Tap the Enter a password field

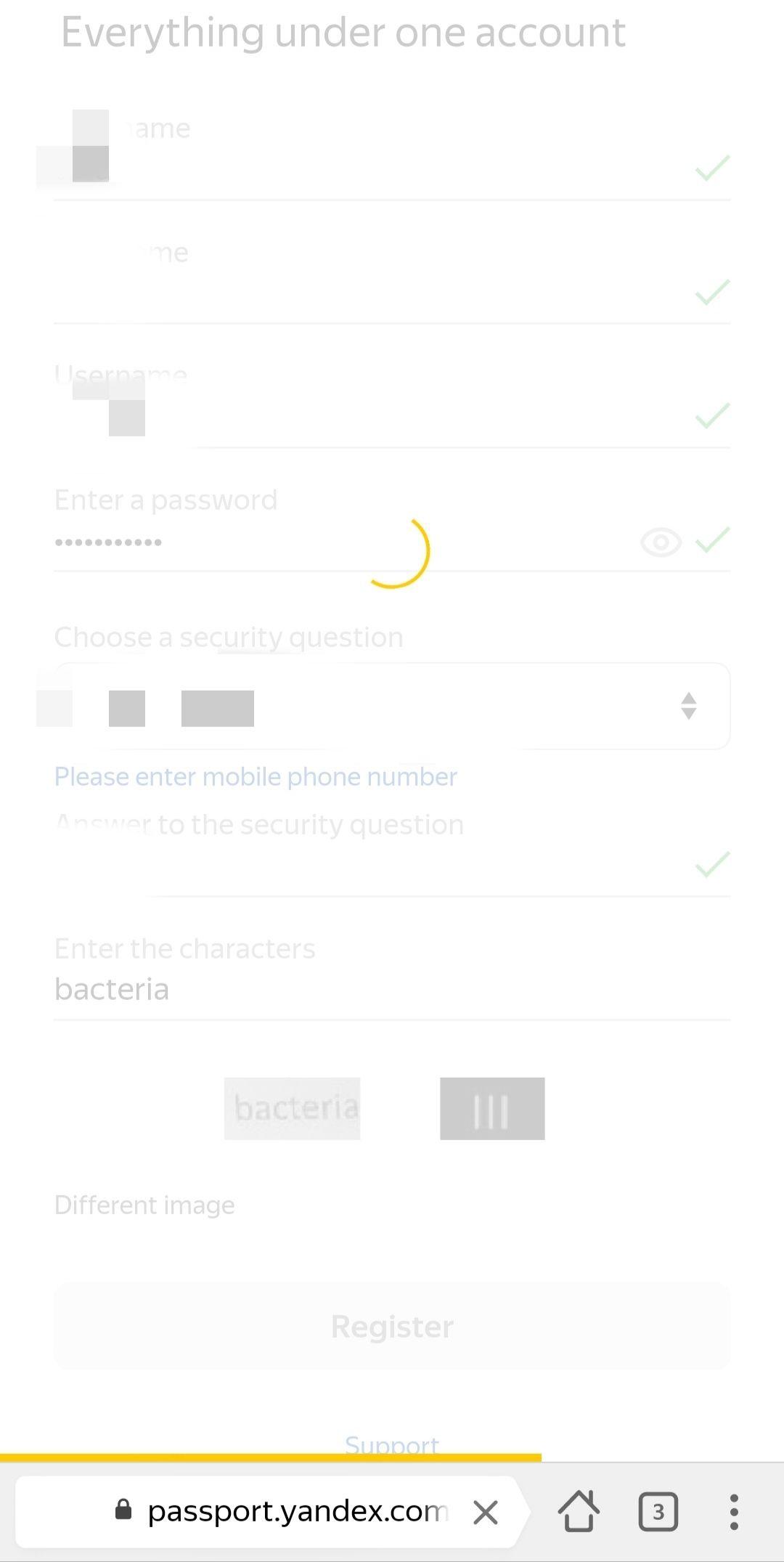[341, 542]
